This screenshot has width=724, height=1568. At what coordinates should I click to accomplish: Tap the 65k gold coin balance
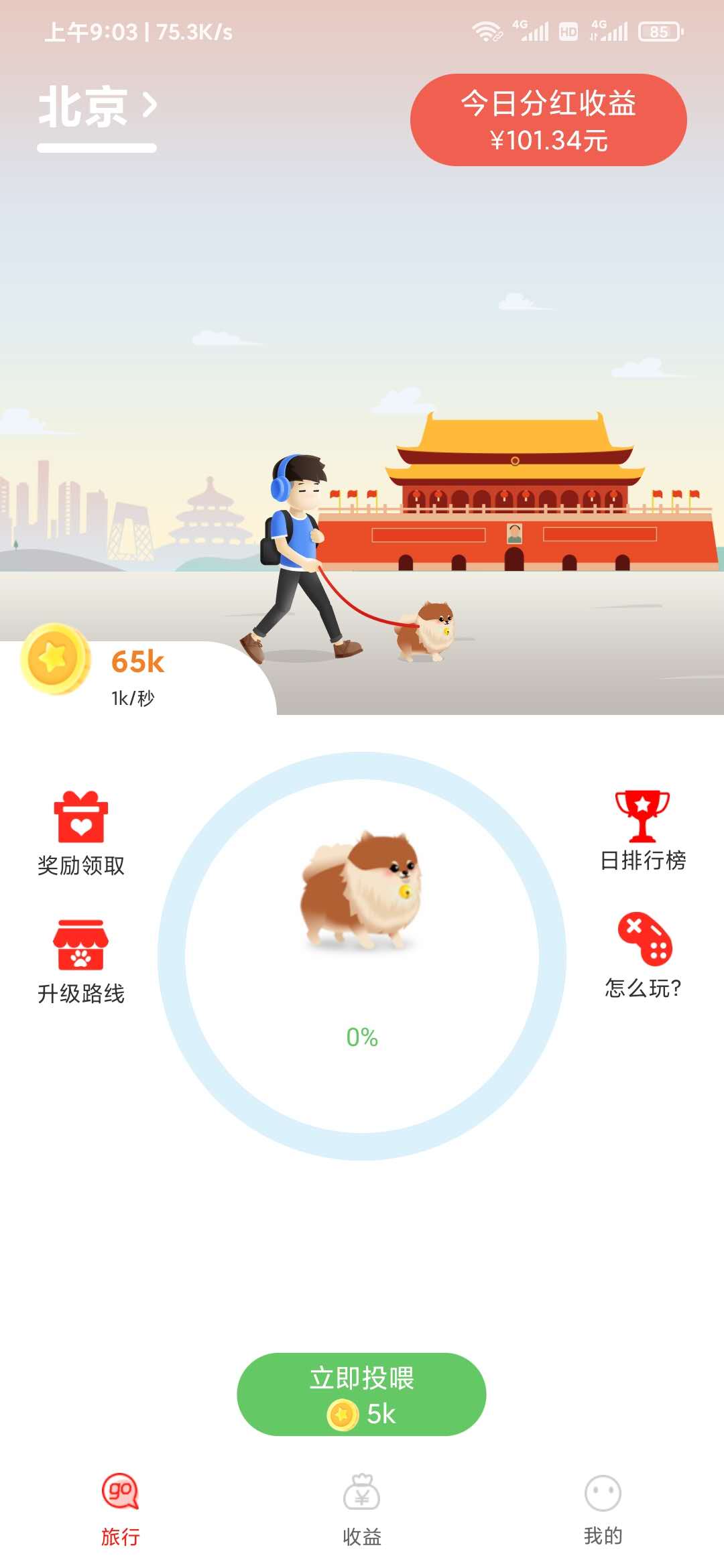tap(101, 670)
